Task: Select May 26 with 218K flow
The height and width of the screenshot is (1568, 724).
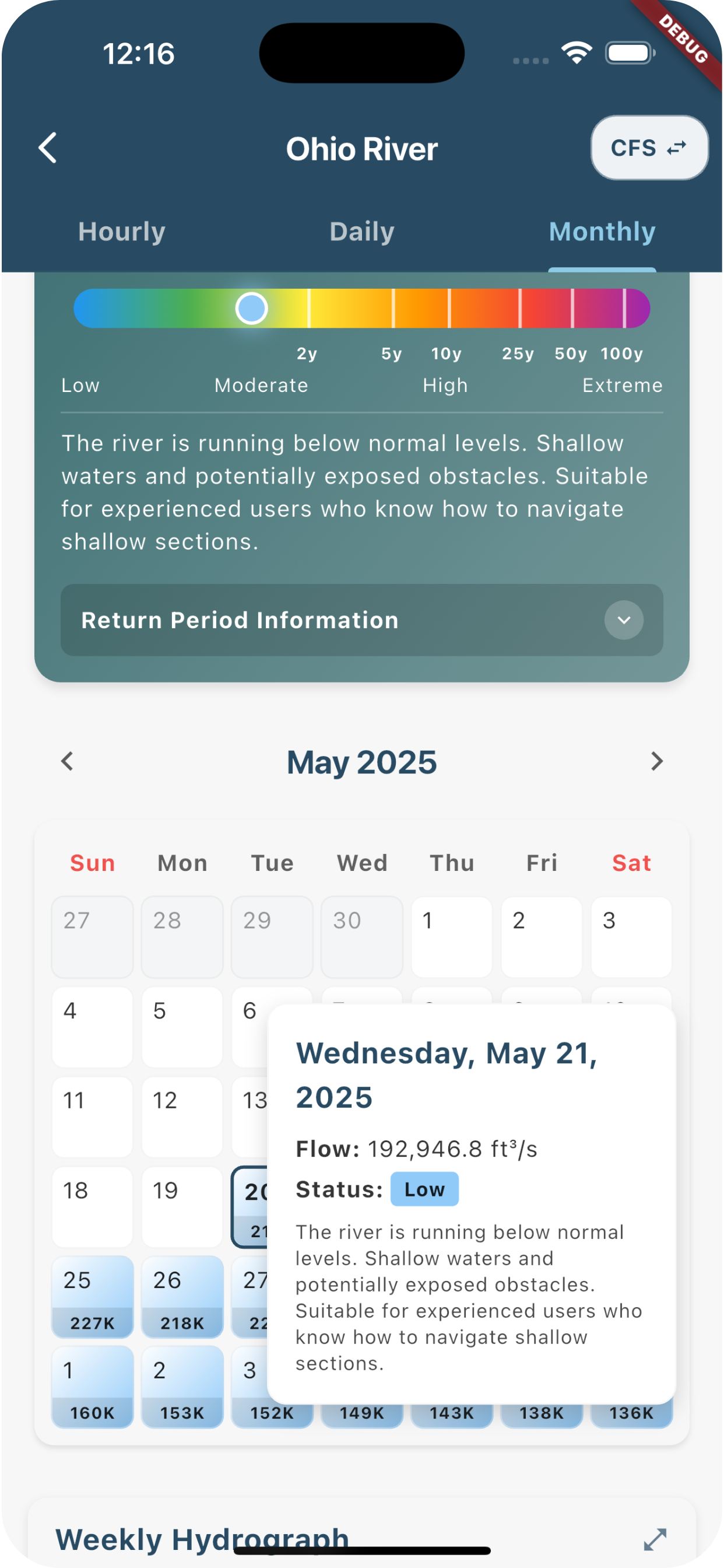Action: pyautogui.click(x=182, y=1297)
